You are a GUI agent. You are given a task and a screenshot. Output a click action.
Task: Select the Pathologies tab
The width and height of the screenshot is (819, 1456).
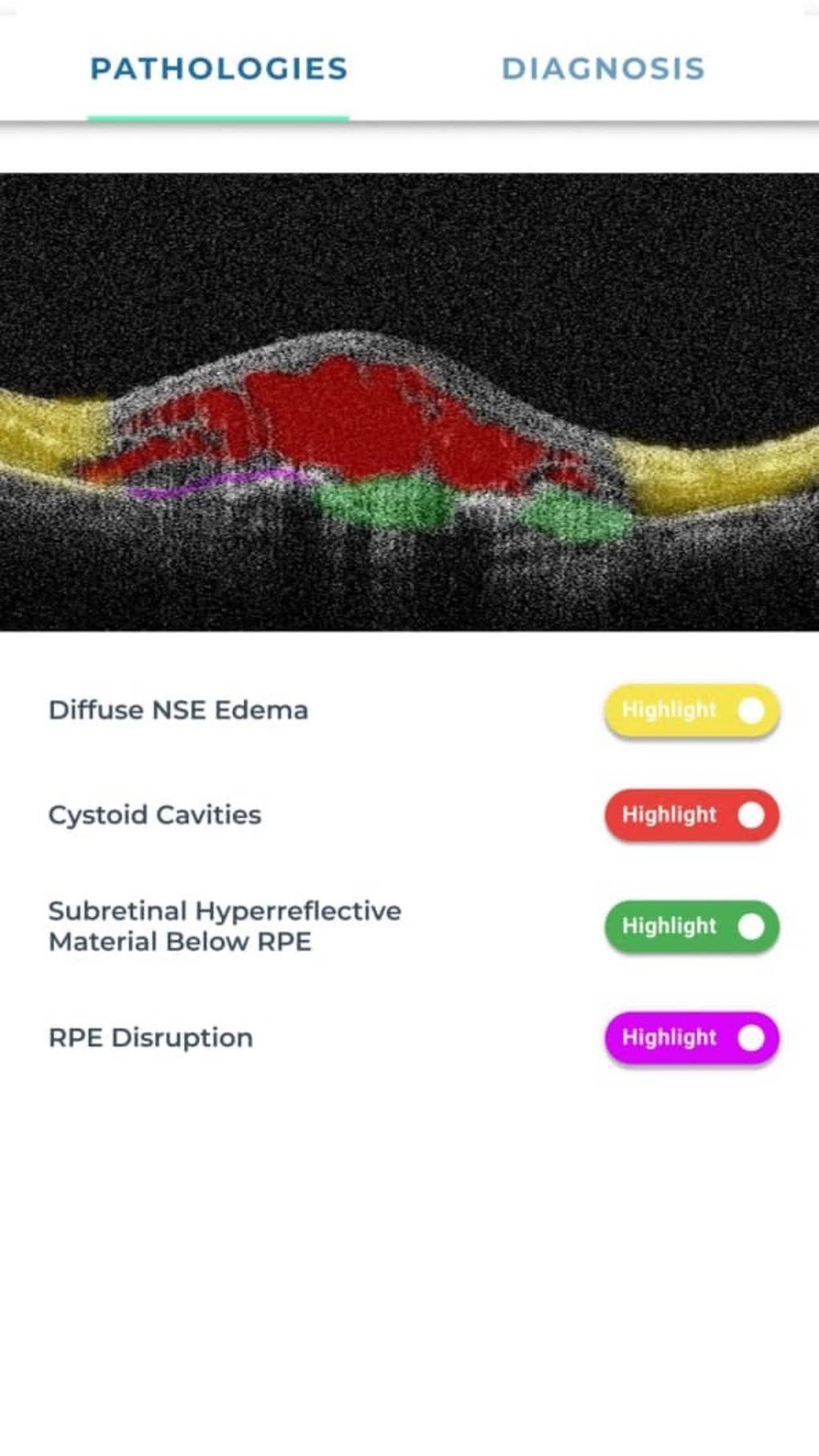tap(218, 69)
